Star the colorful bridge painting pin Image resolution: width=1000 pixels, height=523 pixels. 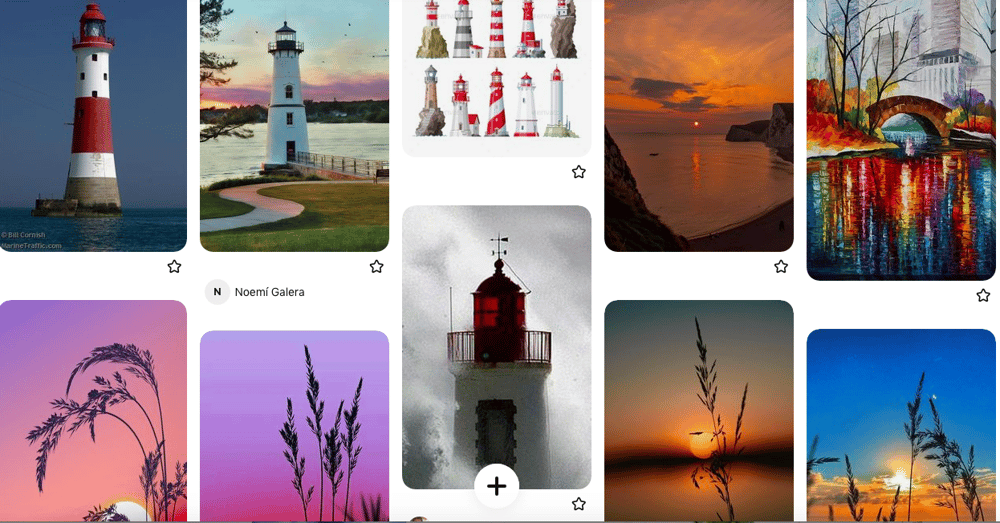tap(983, 295)
